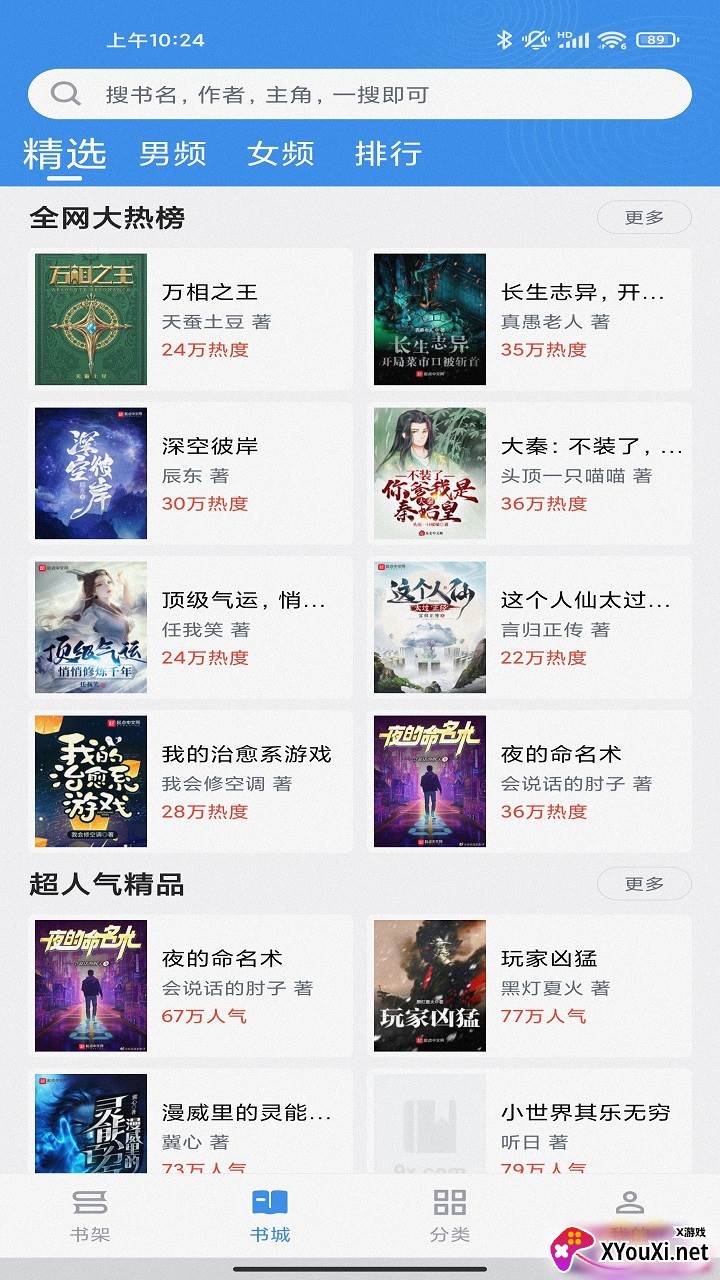Open 夜的命名术 with 67万人气
This screenshot has height=1280, width=720.
pos(191,986)
